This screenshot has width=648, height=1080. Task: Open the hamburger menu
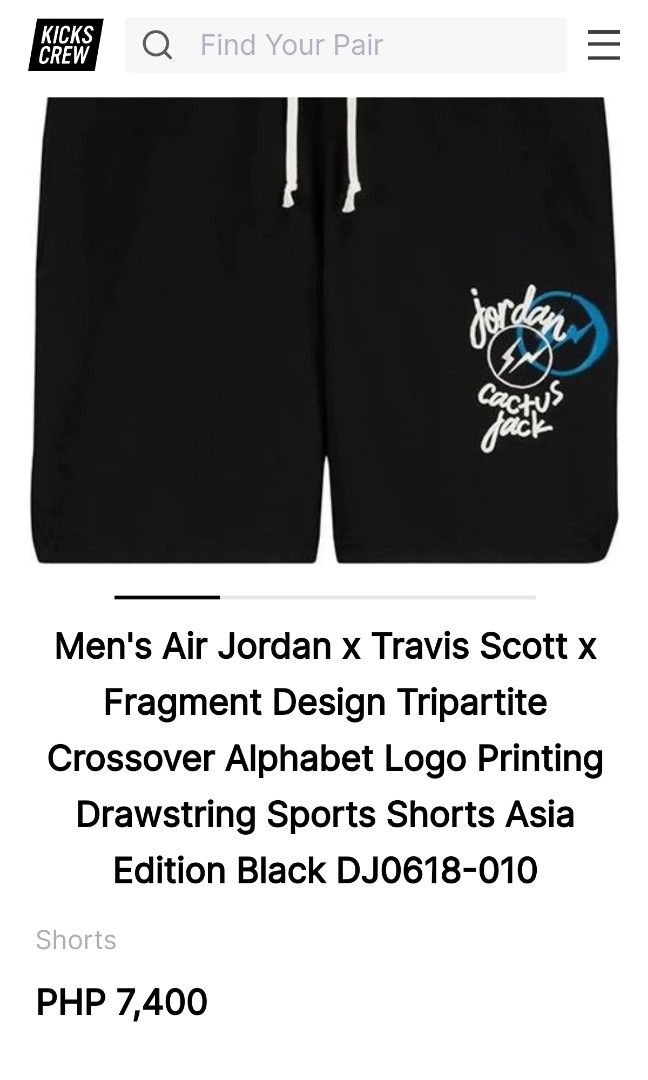click(603, 45)
